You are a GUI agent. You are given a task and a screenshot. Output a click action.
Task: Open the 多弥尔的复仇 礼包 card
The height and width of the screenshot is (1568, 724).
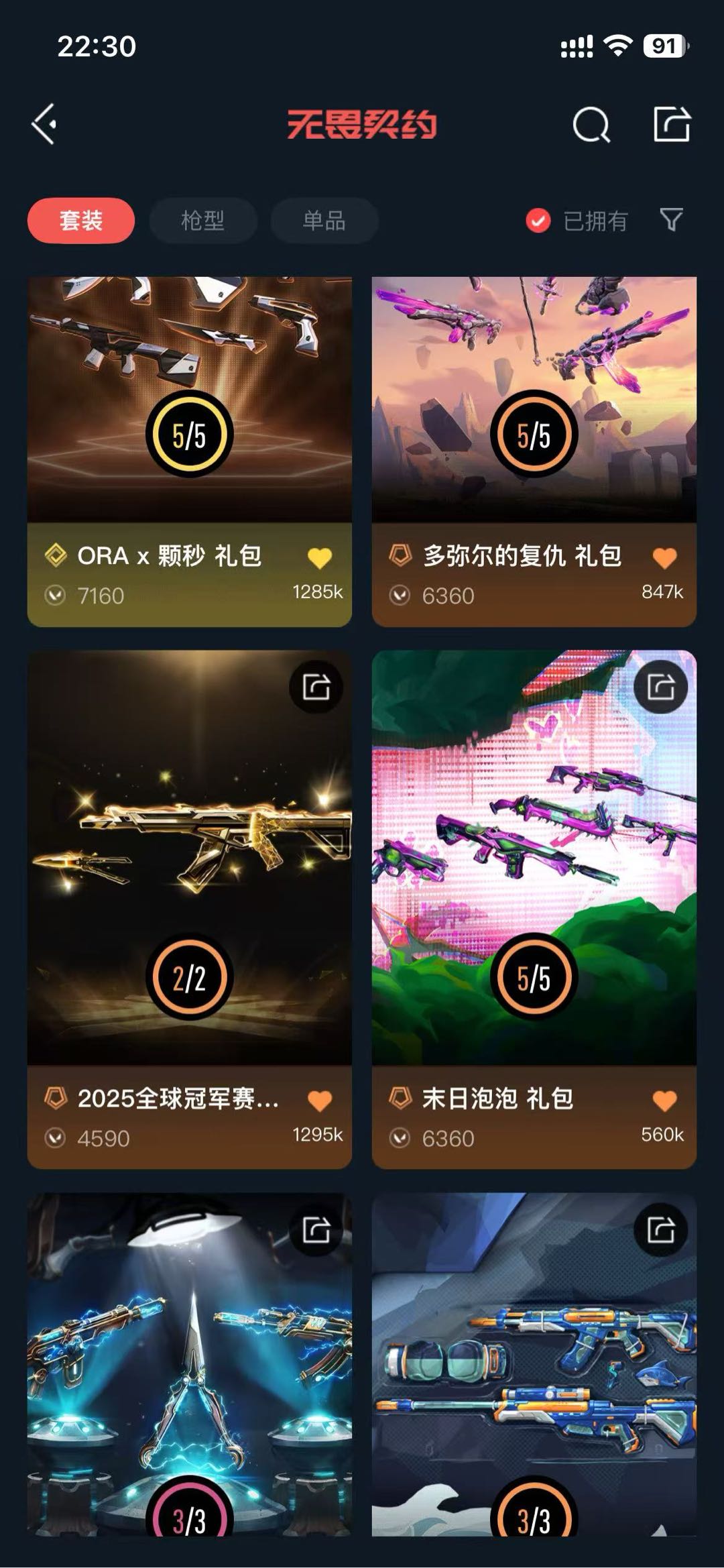534,402
